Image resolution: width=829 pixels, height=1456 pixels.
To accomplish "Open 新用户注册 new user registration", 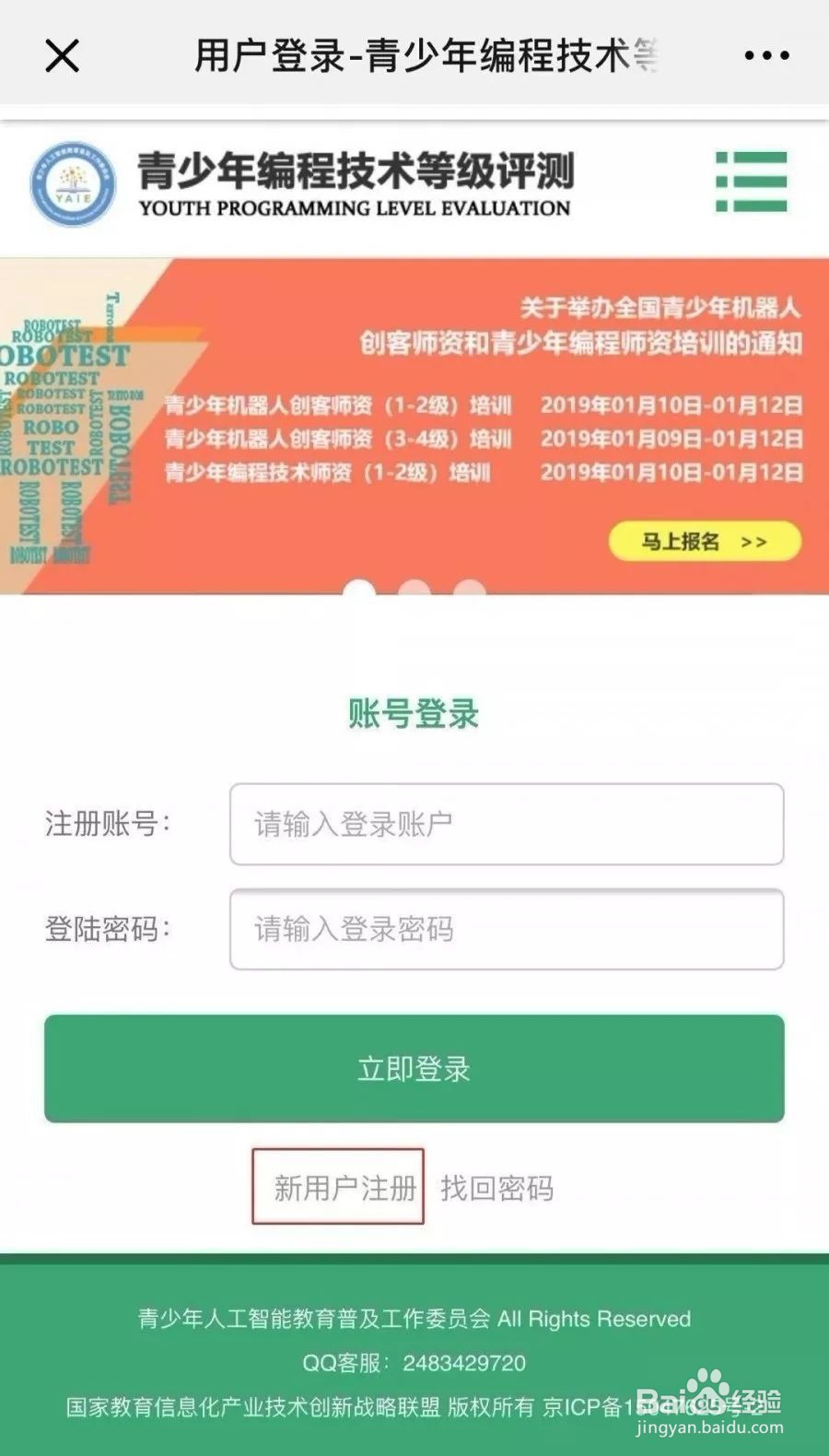I will (338, 1189).
